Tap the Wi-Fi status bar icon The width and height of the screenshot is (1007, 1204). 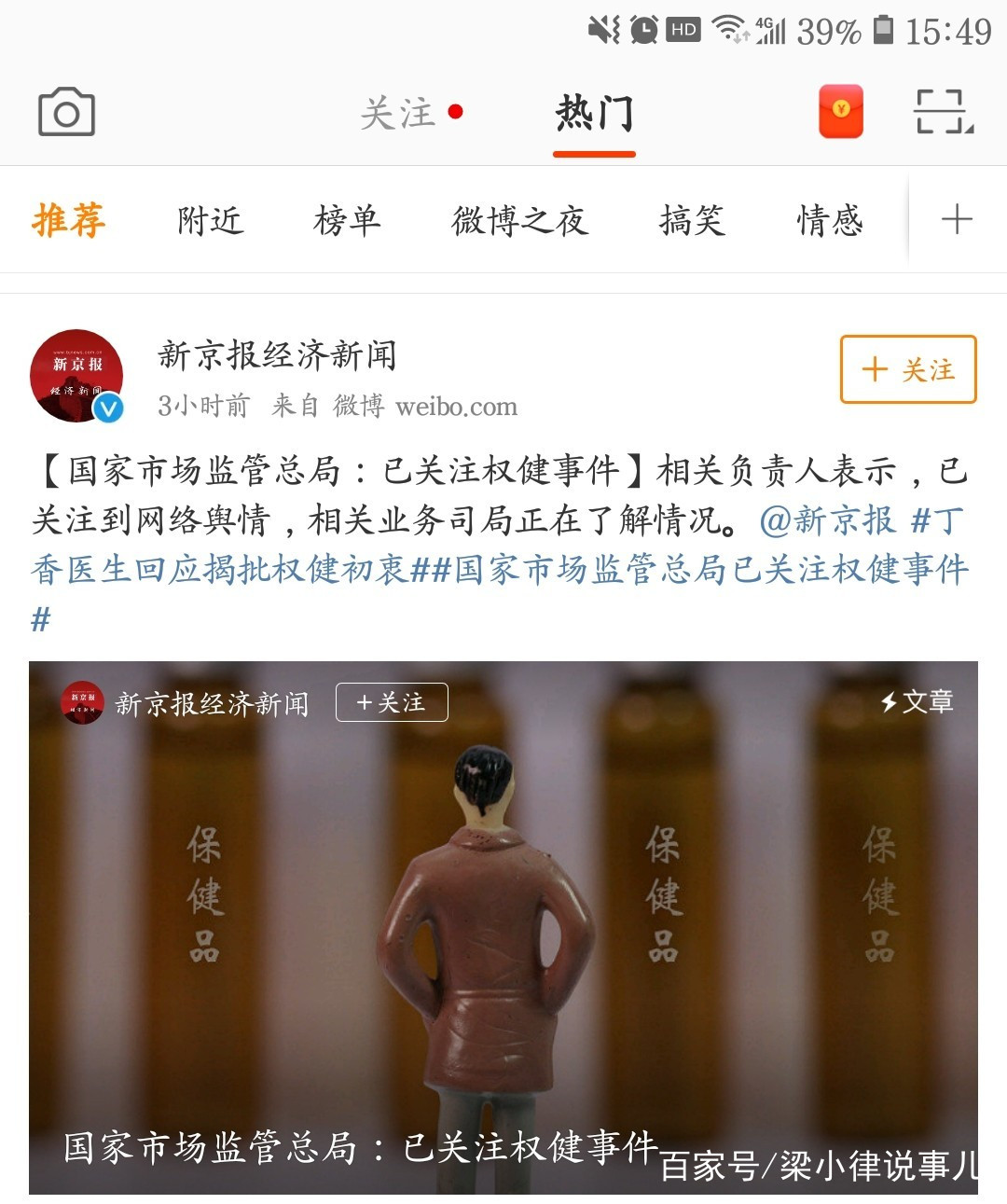tap(729, 28)
